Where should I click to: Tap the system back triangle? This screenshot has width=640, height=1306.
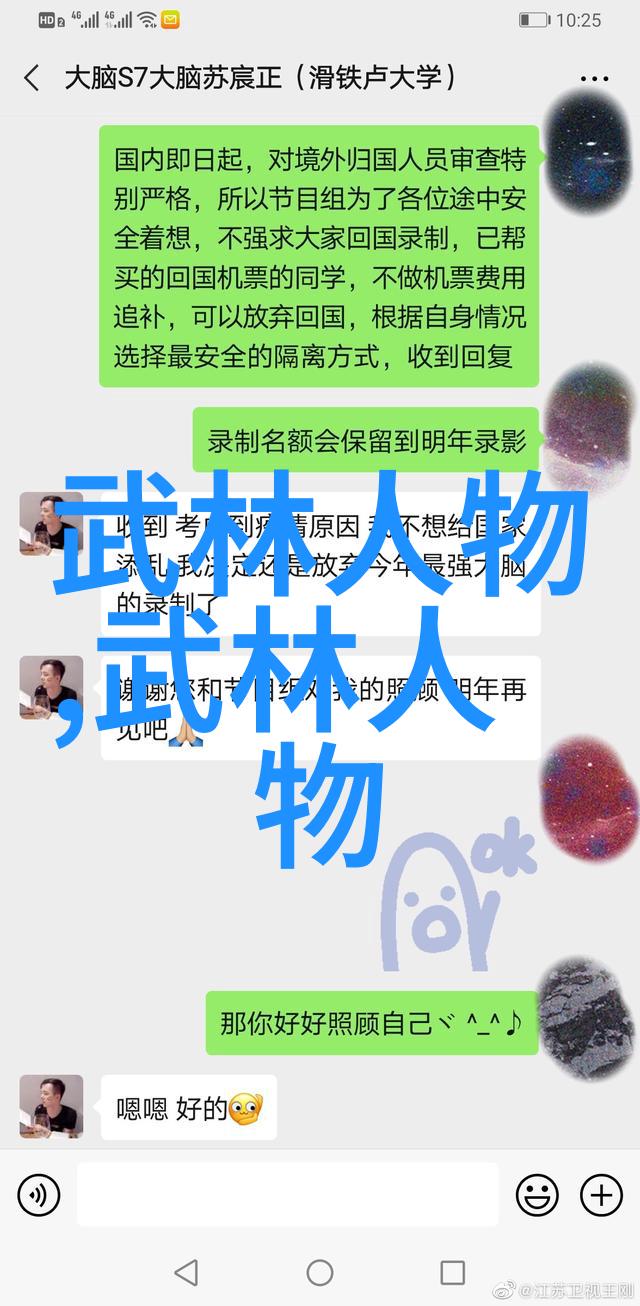click(187, 1273)
